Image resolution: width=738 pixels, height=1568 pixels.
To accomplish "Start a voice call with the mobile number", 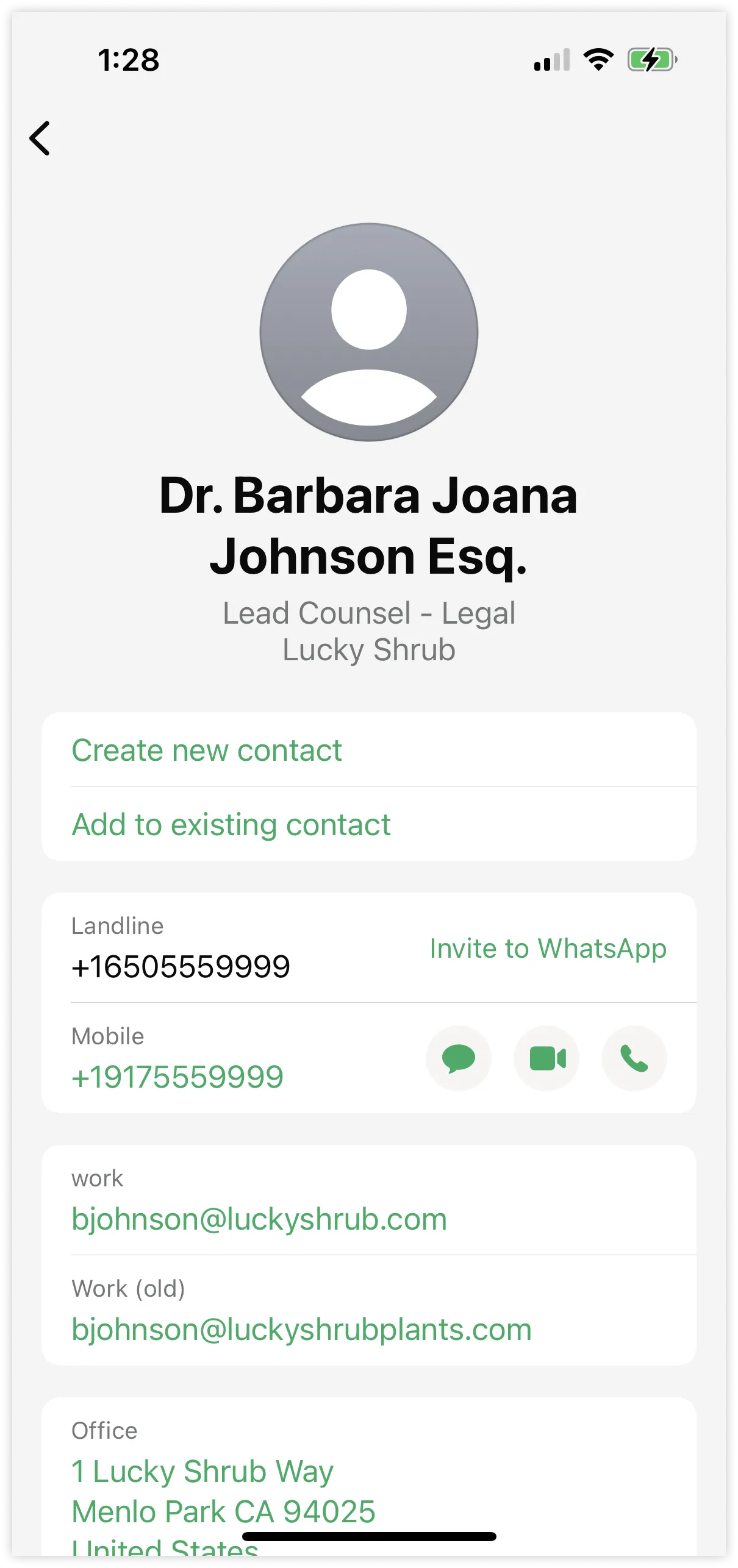I will [x=634, y=1058].
